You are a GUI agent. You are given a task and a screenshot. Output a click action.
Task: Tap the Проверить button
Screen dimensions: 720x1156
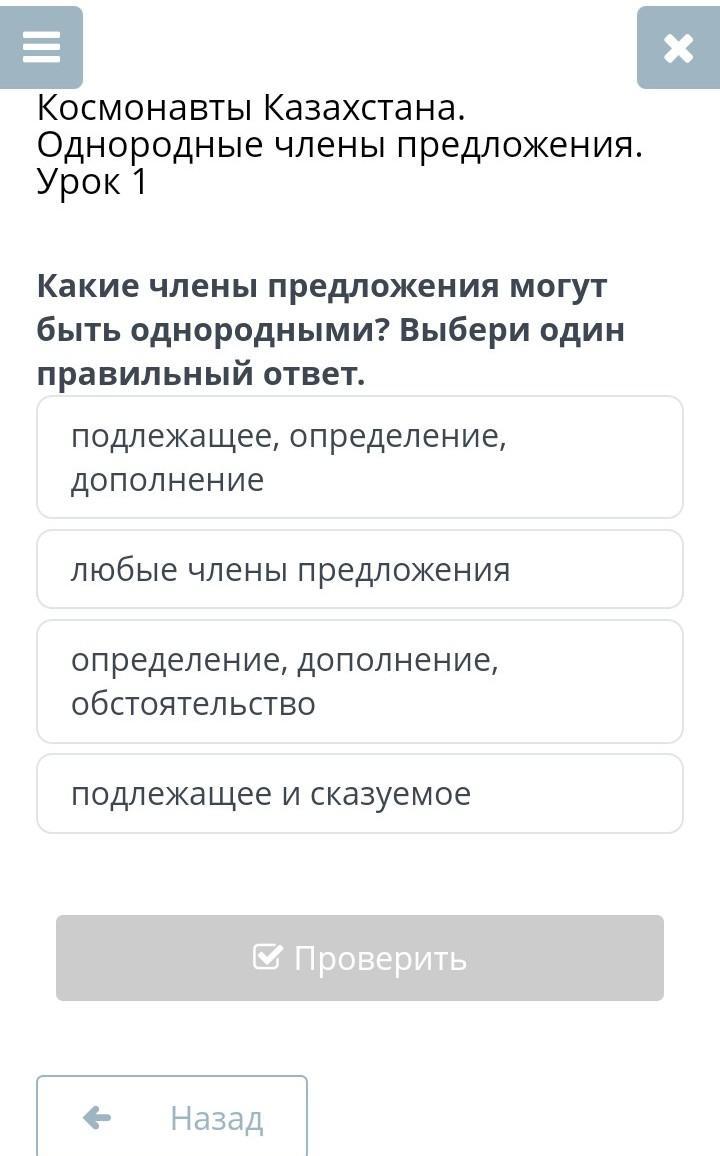click(x=360, y=958)
